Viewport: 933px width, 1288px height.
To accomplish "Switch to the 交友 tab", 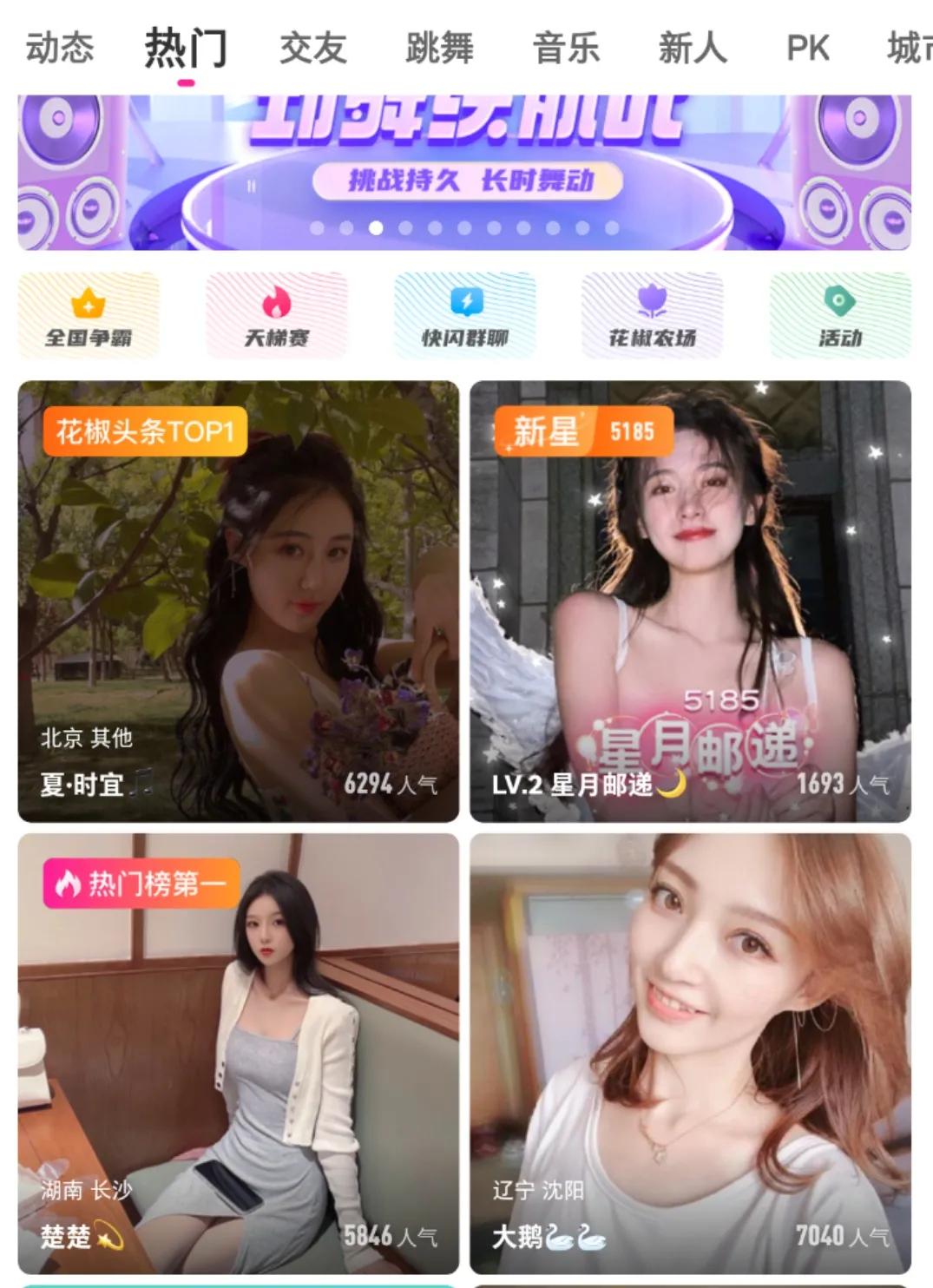I will tap(312, 47).
